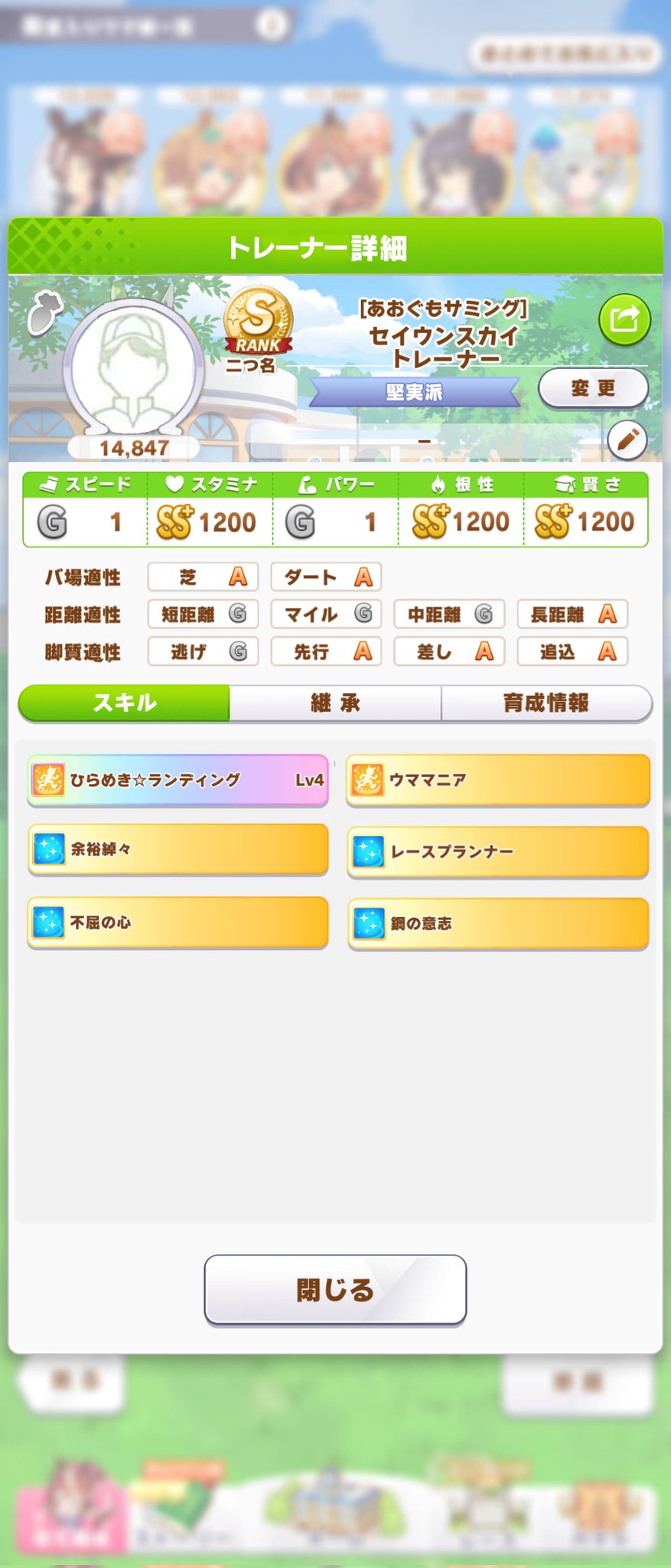The image size is (671, 1568).
Task: View the ウママニア skill
Action: coord(497,780)
